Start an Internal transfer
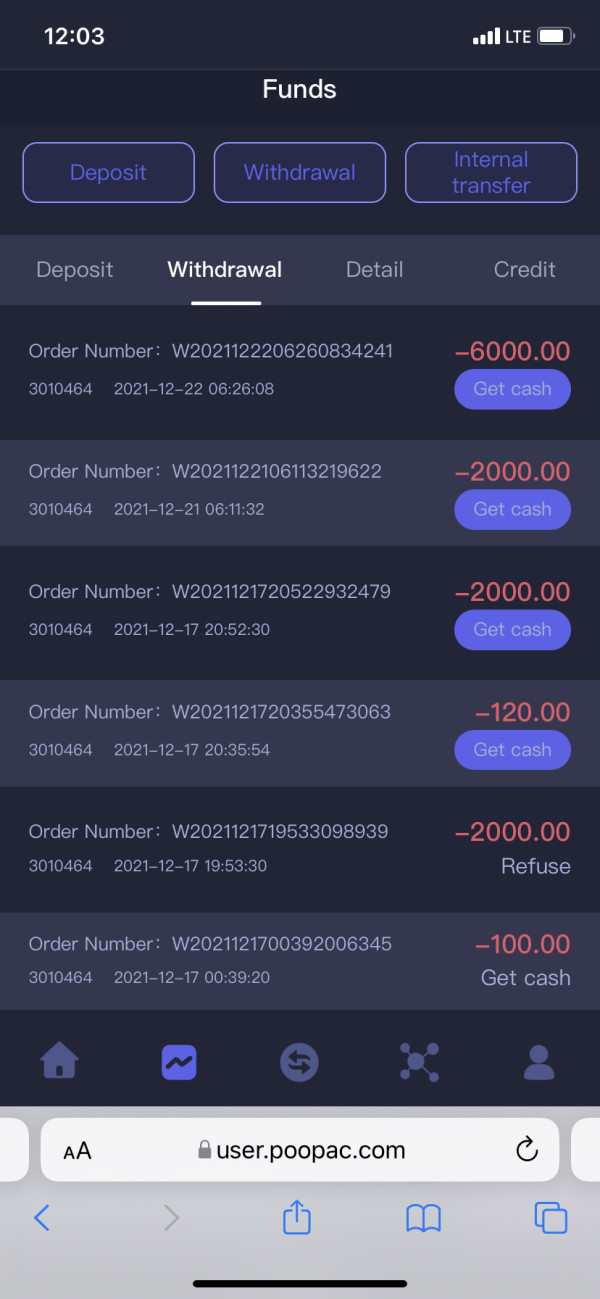The height and width of the screenshot is (1299, 600). (491, 173)
